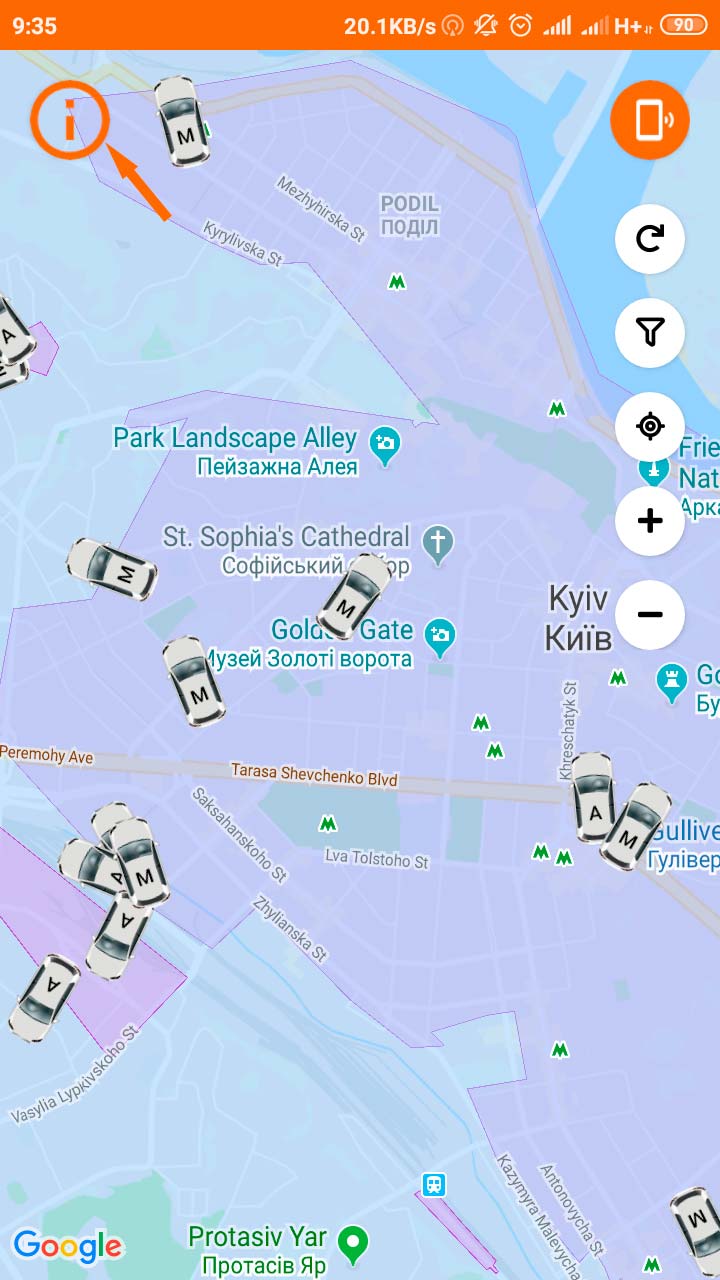Select the car on Khreschatyk St marked A
The width and height of the screenshot is (720, 1280).
pos(593,797)
